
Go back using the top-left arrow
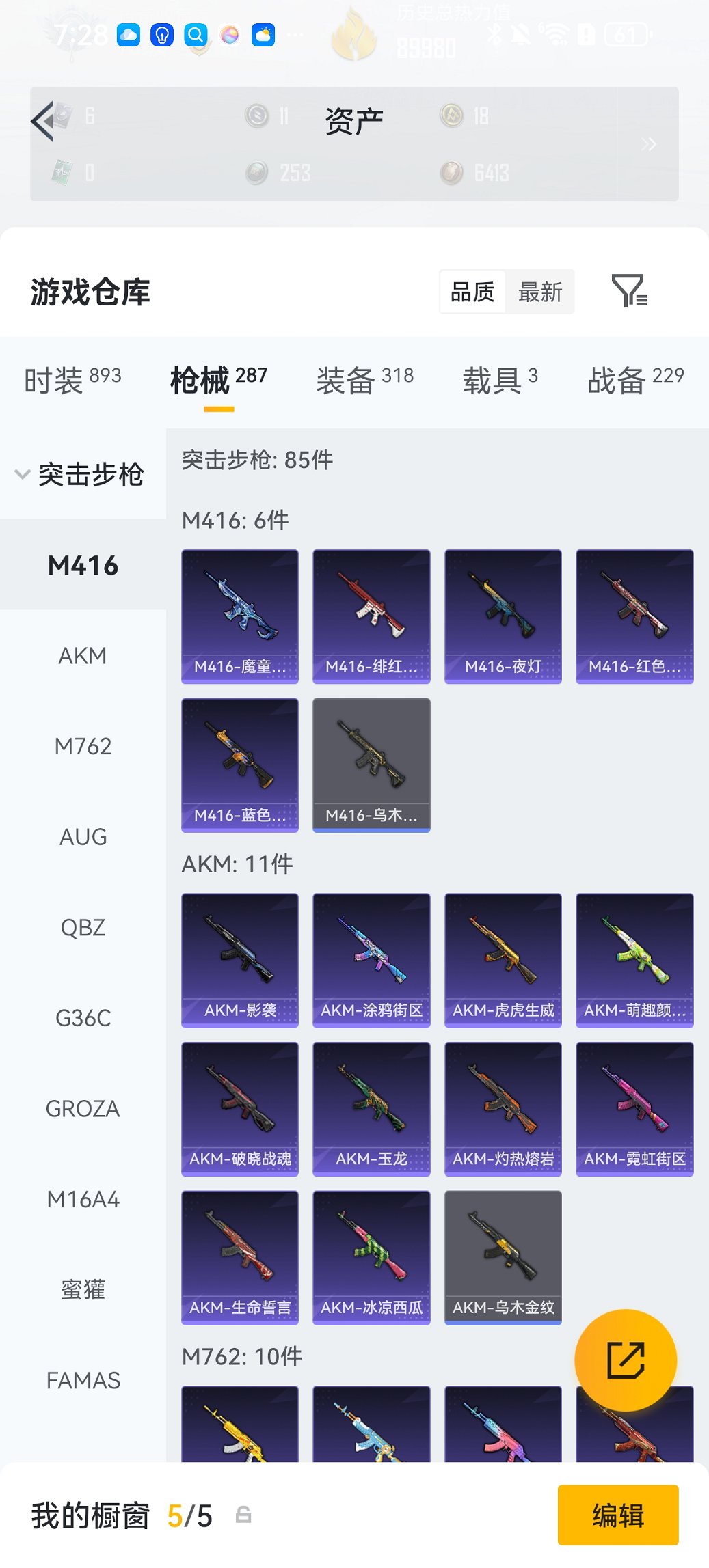coord(42,121)
